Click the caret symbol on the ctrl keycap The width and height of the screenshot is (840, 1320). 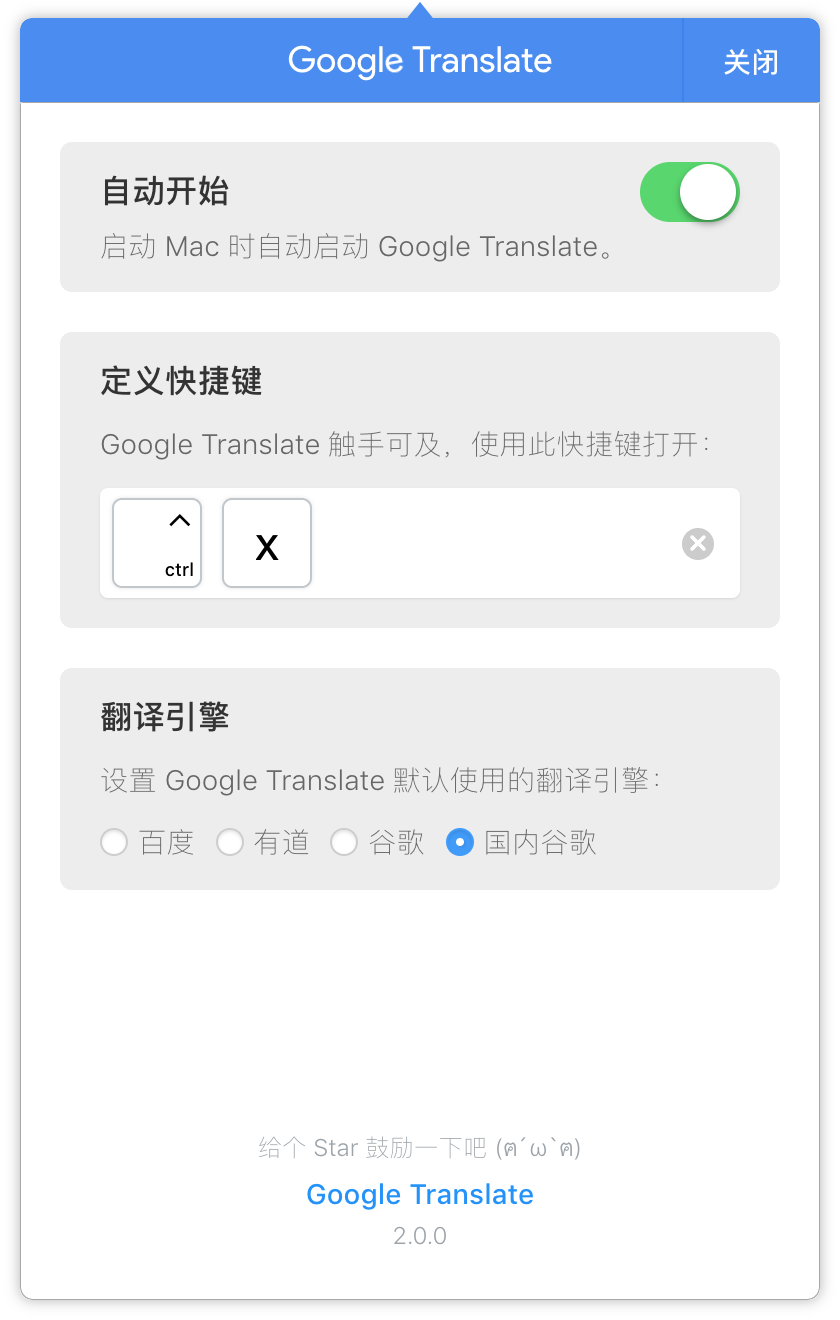[179, 519]
